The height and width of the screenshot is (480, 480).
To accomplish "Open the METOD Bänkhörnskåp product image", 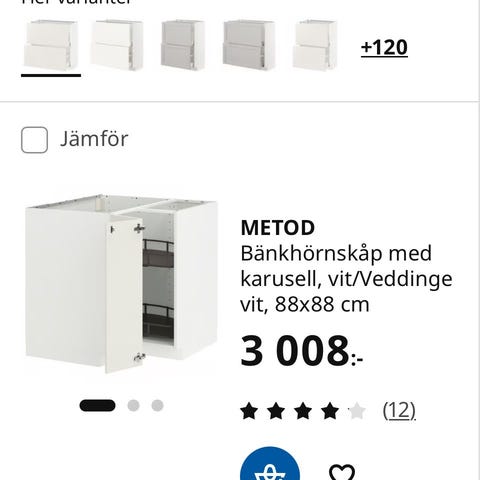I will (x=122, y=284).
